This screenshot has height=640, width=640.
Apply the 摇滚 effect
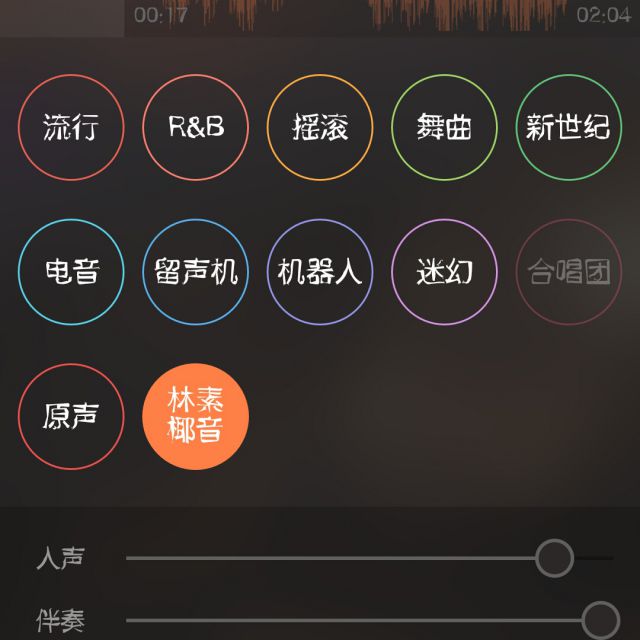pos(320,127)
